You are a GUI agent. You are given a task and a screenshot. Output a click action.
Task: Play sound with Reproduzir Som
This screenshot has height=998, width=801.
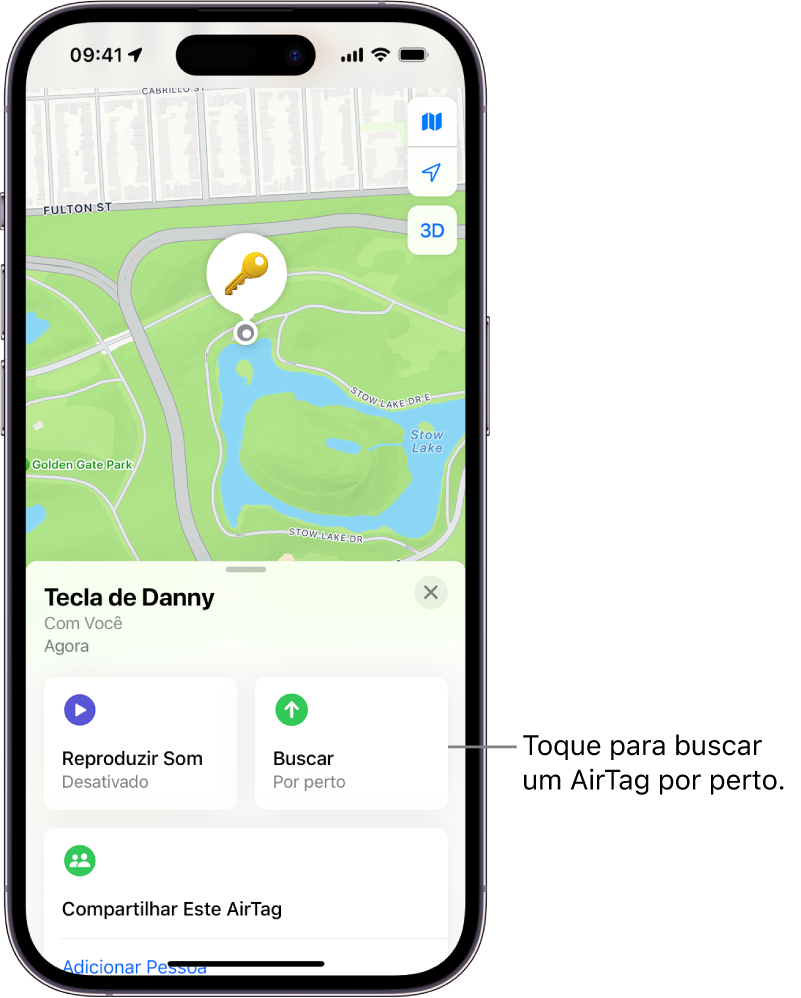click(x=140, y=743)
